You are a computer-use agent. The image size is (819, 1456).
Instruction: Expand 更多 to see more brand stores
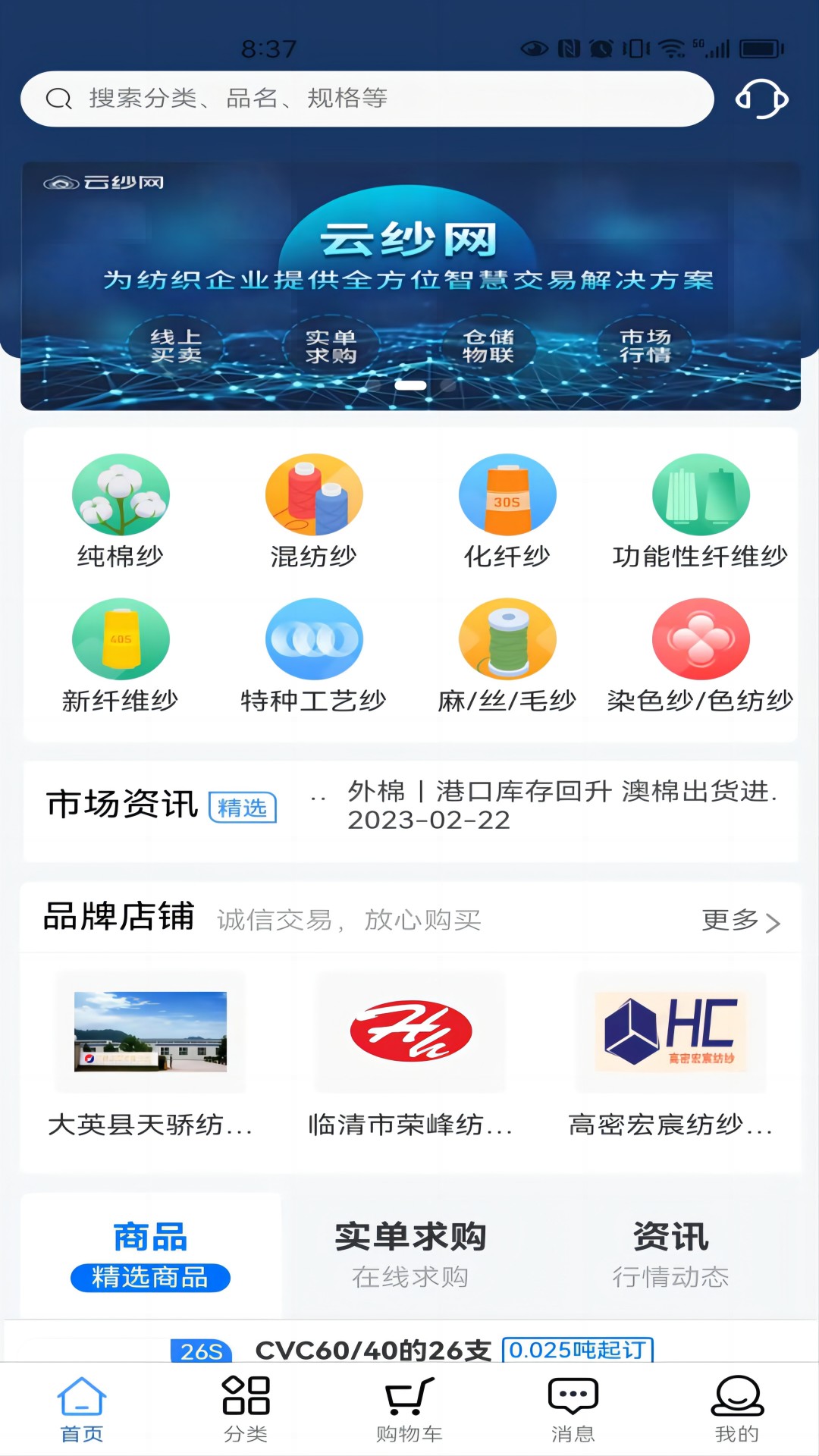742,923
